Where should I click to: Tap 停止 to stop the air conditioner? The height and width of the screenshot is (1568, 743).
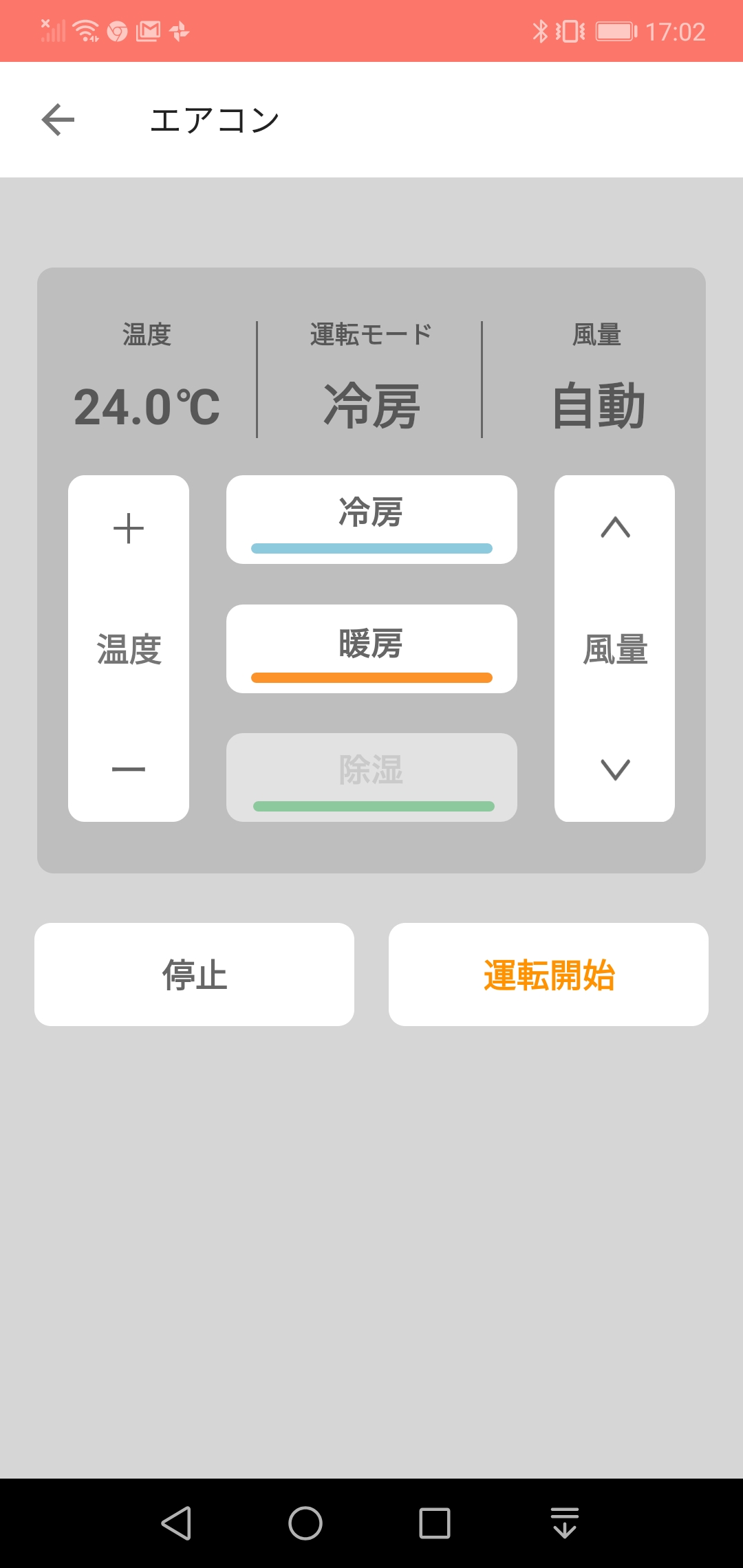(194, 974)
